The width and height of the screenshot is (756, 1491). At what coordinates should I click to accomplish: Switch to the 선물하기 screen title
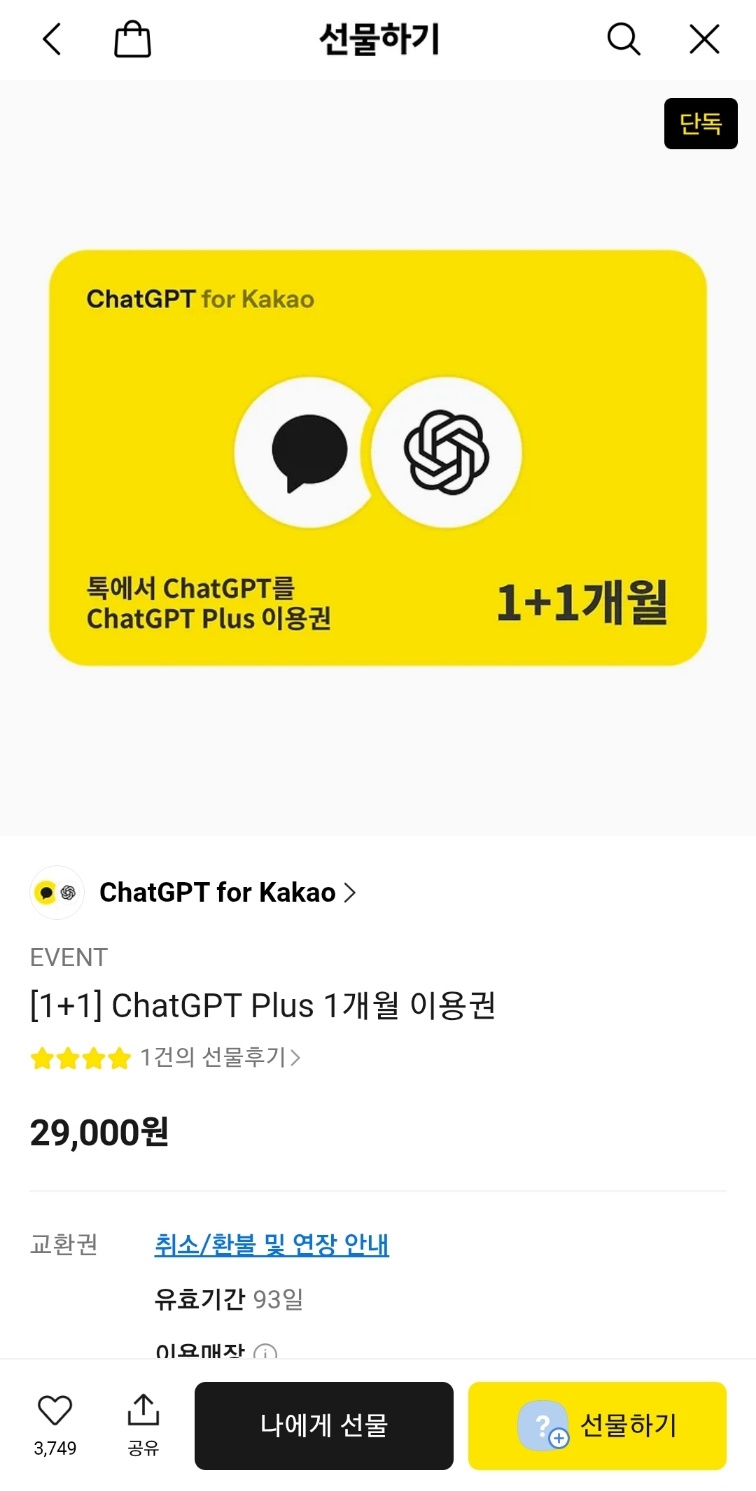pyautogui.click(x=378, y=39)
